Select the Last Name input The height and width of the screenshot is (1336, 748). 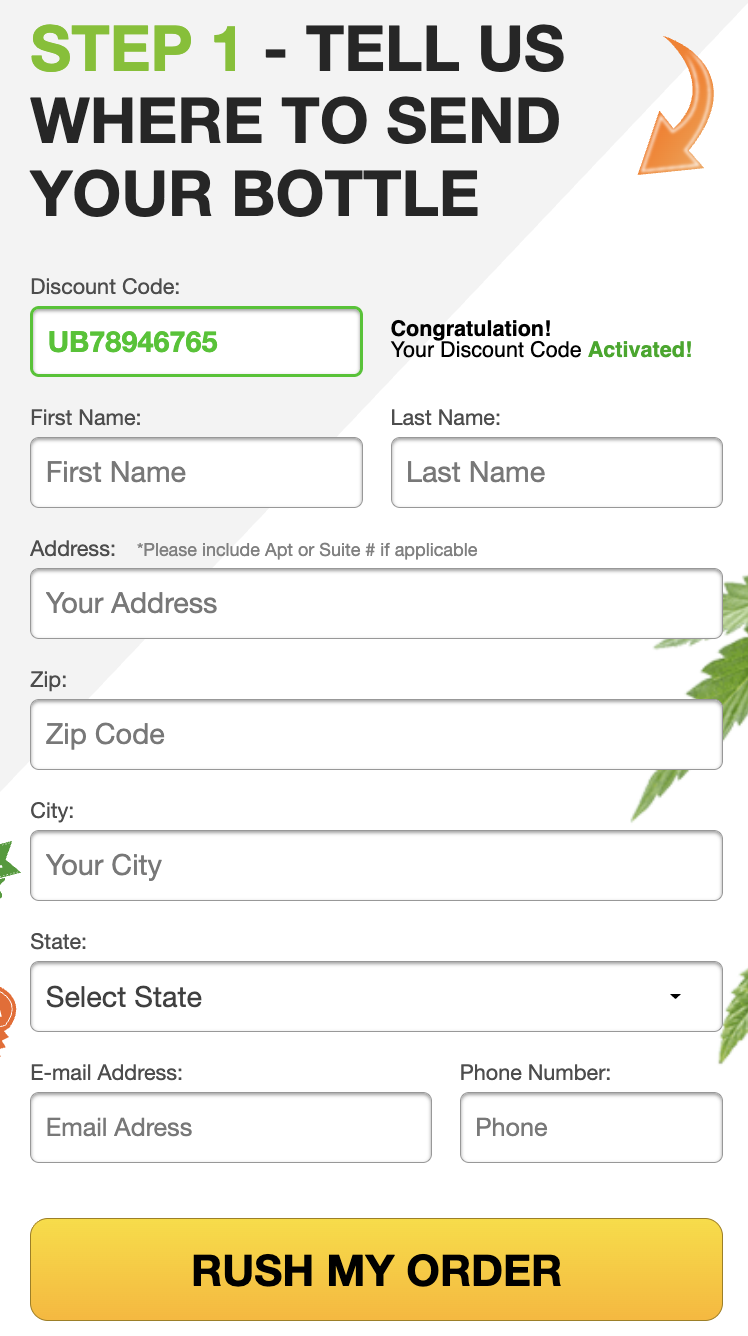(x=556, y=472)
